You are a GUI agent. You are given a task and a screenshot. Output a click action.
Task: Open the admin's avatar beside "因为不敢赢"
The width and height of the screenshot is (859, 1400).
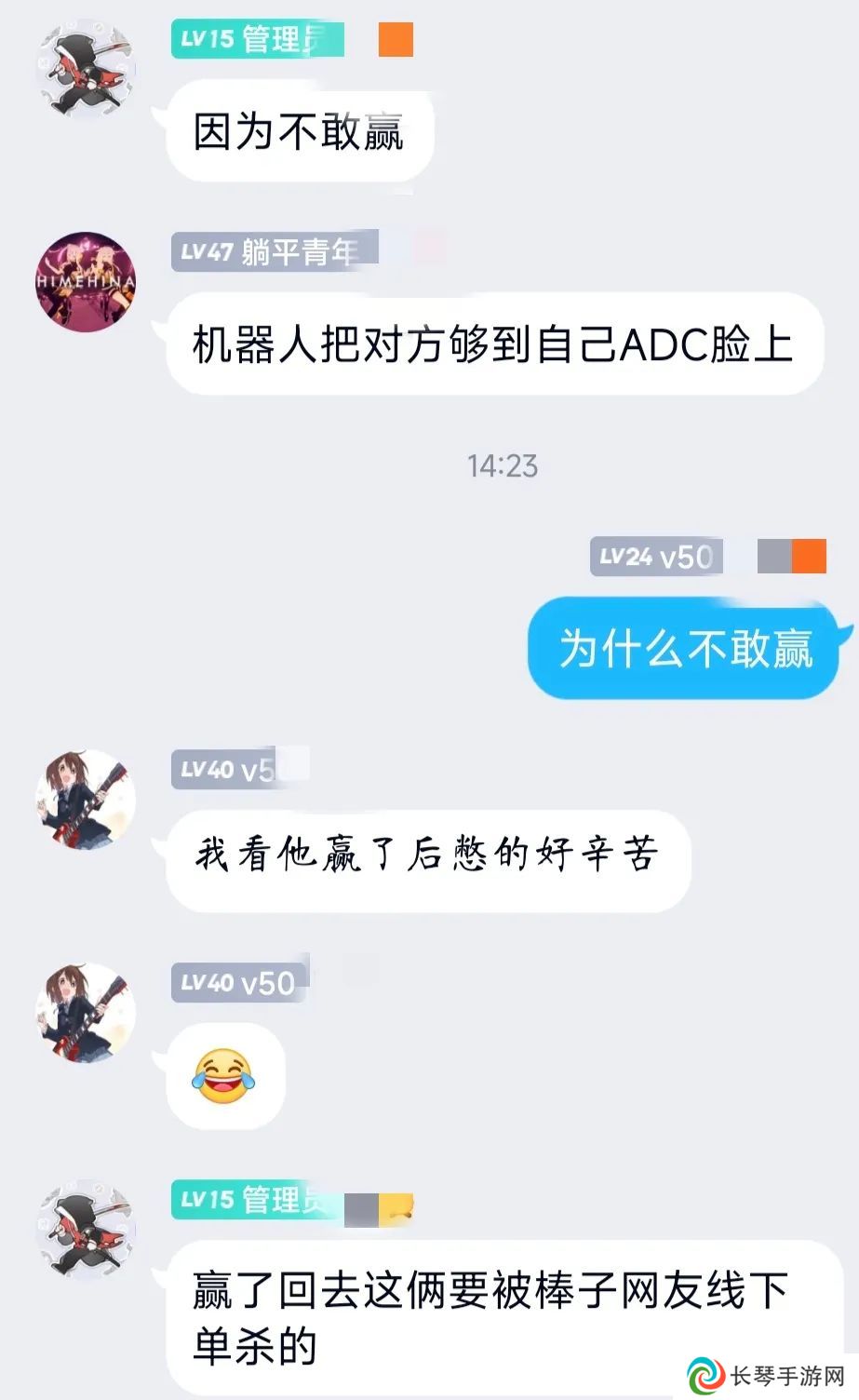[x=86, y=72]
